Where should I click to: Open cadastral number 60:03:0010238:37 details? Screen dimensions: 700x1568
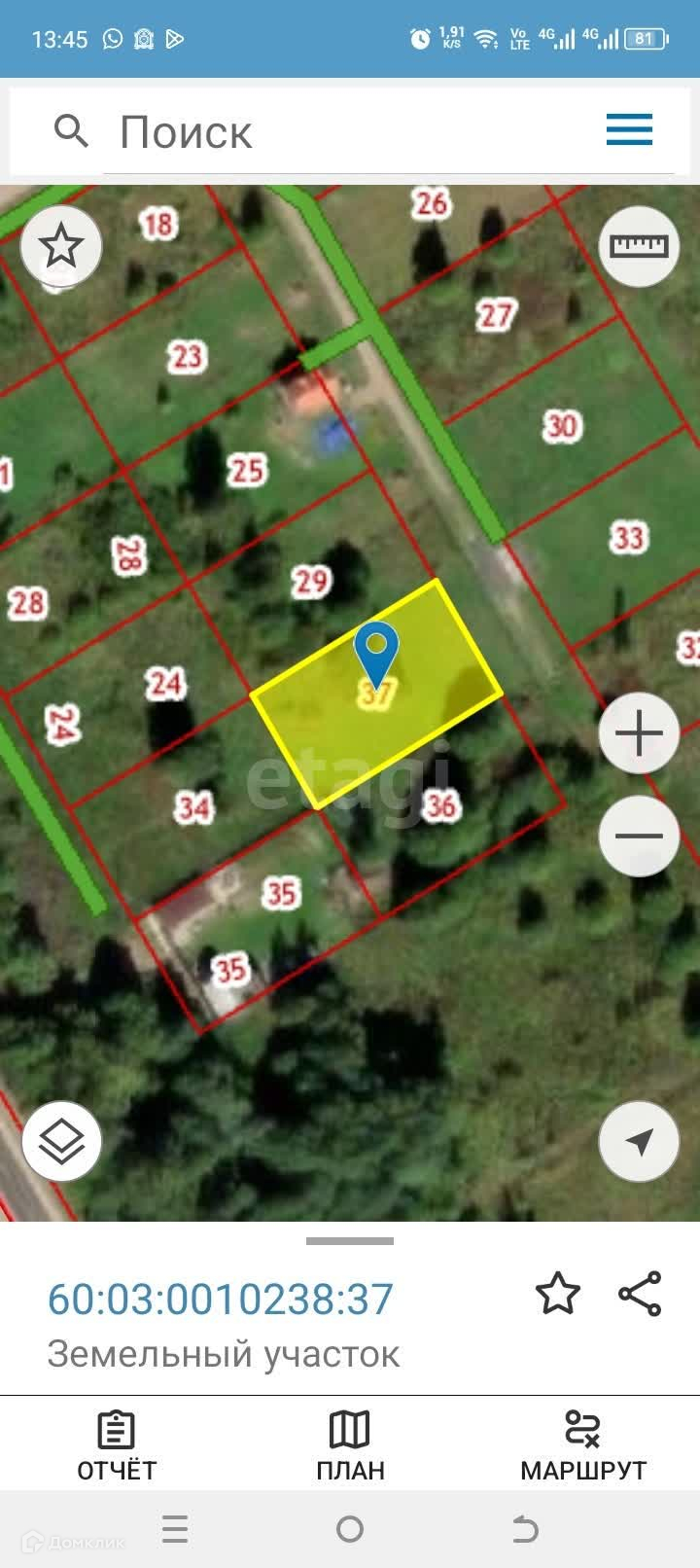pos(221,1300)
